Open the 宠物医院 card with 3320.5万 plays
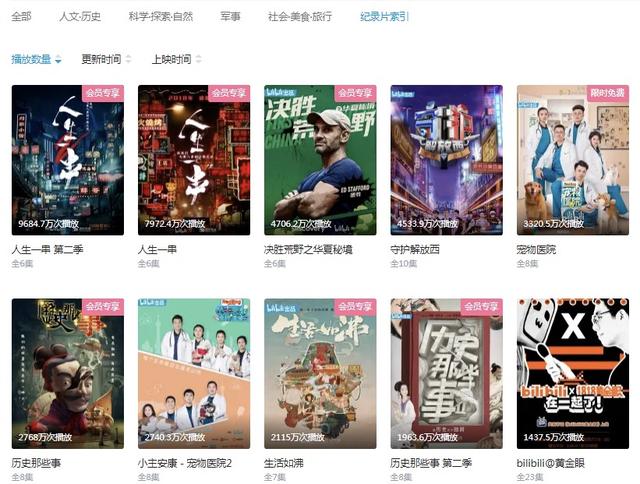Image resolution: width=640 pixels, height=484 pixels. (x=572, y=160)
